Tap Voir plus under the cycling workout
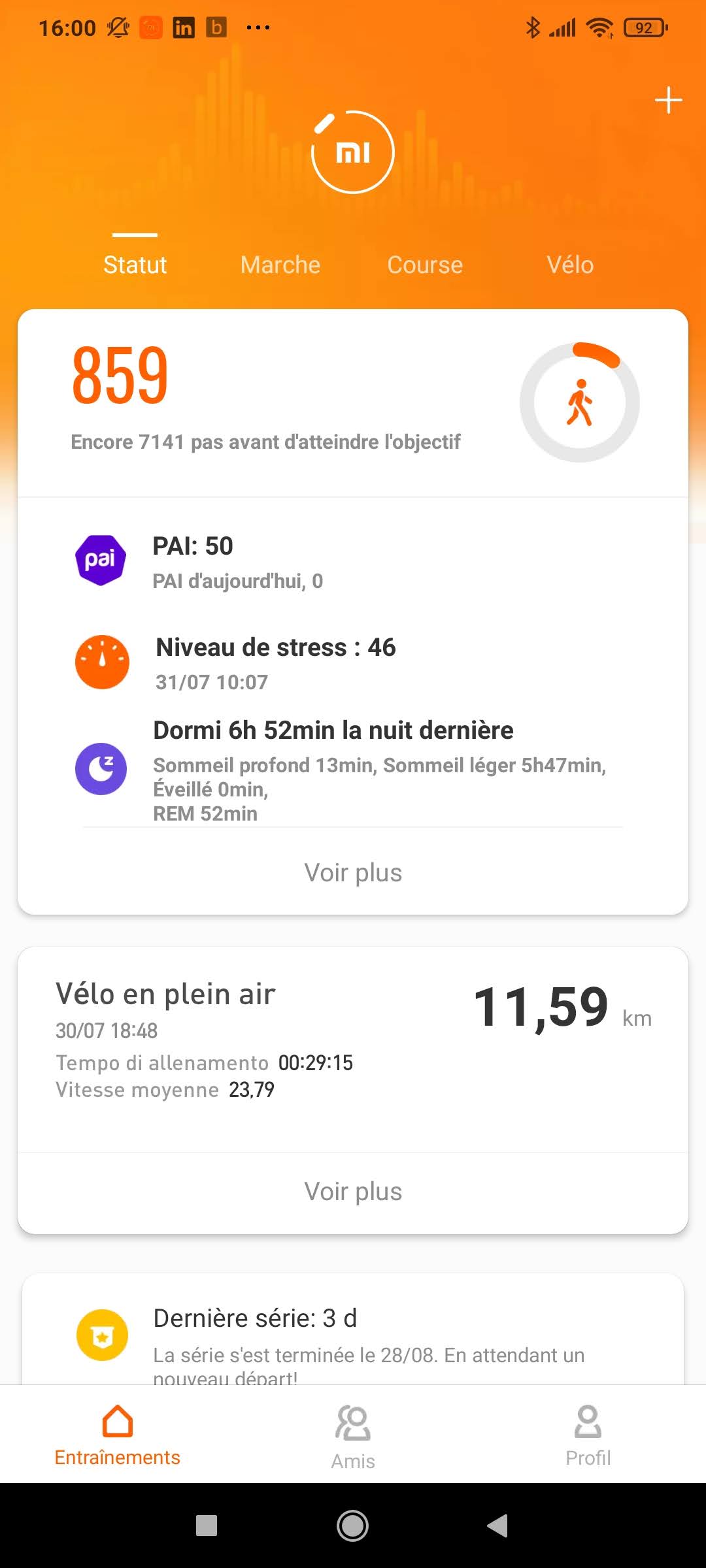The image size is (706, 1568). pyautogui.click(x=353, y=1192)
